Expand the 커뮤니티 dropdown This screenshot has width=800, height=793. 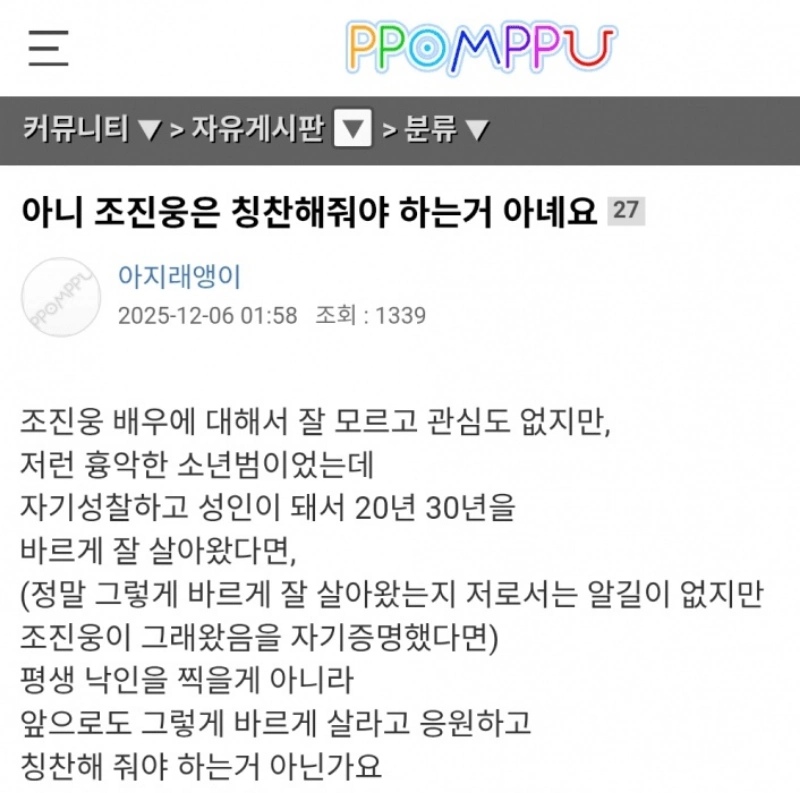click(91, 130)
